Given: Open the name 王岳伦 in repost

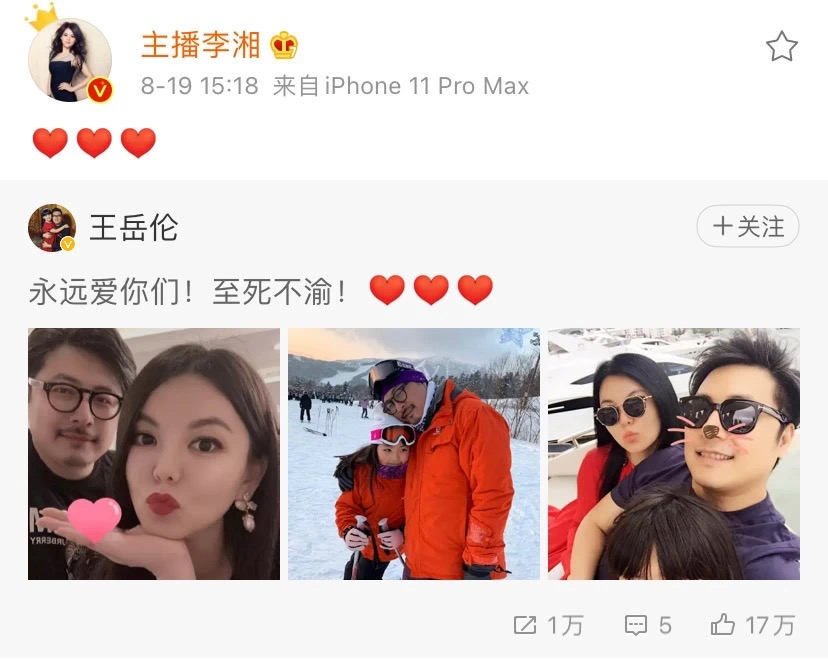Looking at the screenshot, I should [x=134, y=228].
